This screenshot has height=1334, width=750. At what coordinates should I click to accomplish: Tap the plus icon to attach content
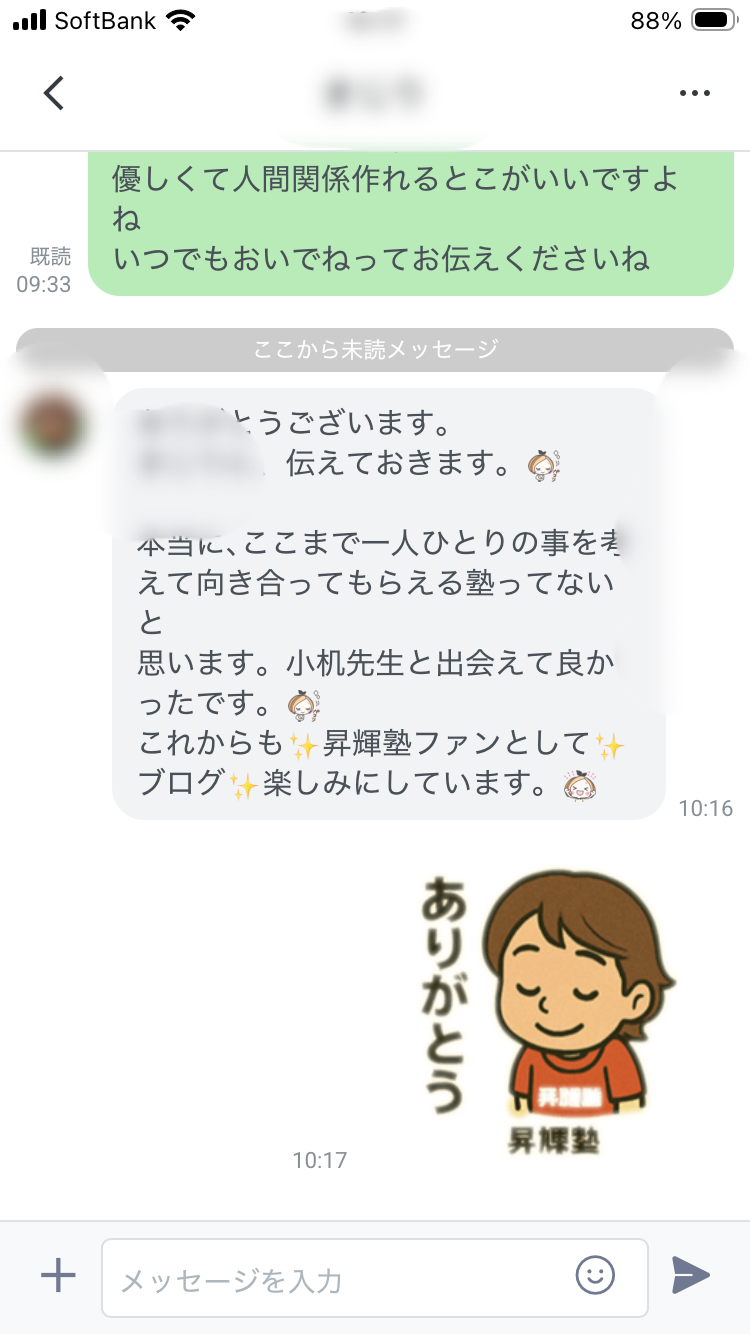(58, 1276)
